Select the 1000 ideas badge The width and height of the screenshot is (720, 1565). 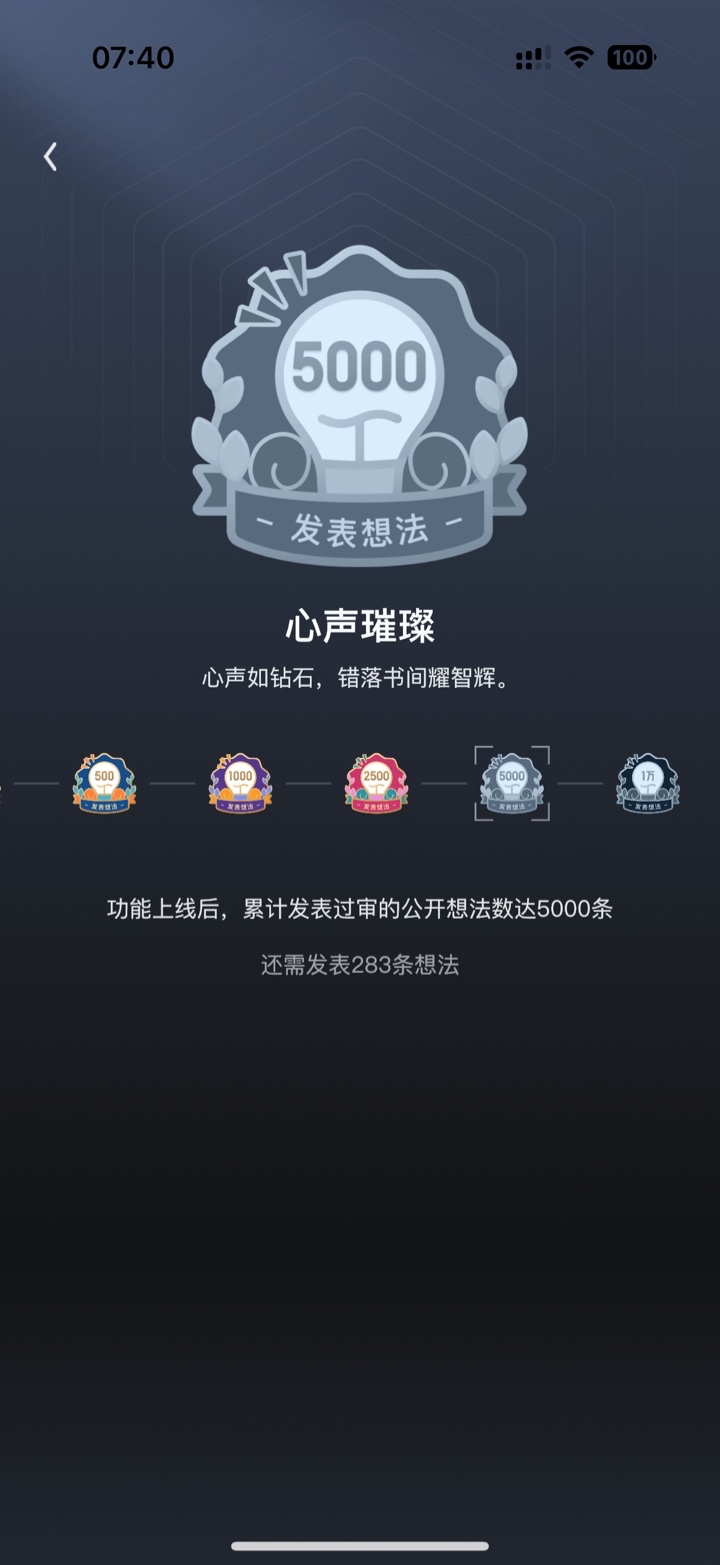pyautogui.click(x=240, y=783)
